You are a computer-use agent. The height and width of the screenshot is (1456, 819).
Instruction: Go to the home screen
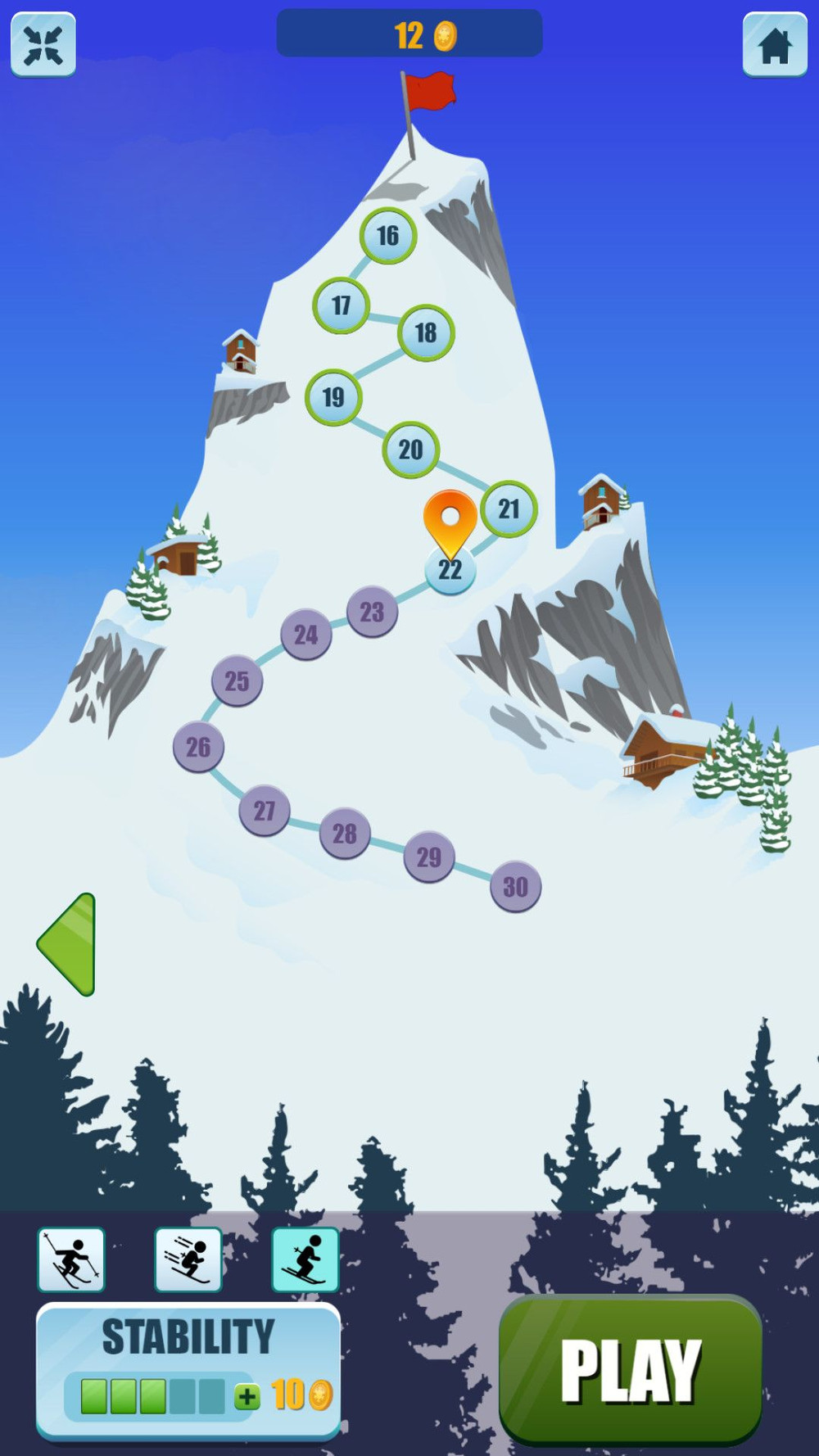[x=775, y=44]
